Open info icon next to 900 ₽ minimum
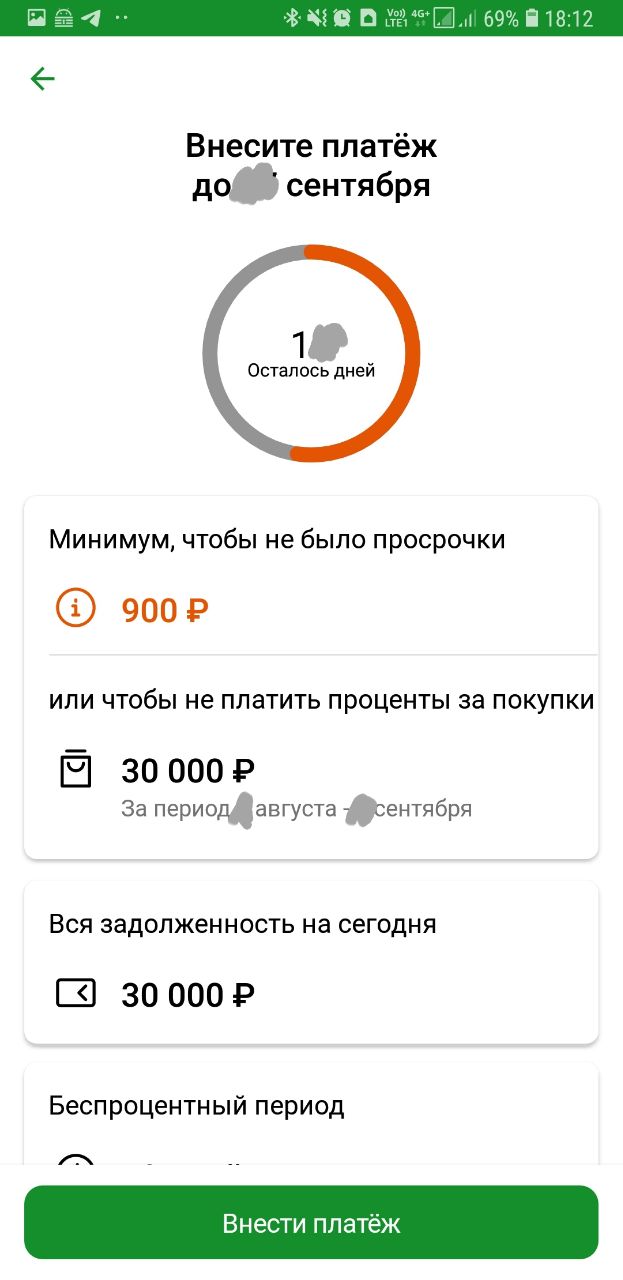 pyautogui.click(x=76, y=608)
